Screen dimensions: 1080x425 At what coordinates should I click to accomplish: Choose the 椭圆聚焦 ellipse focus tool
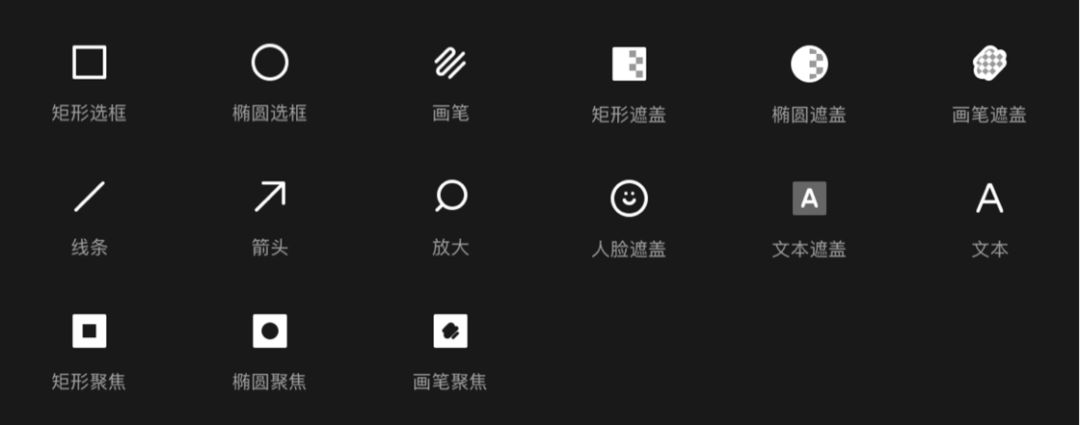point(269,331)
